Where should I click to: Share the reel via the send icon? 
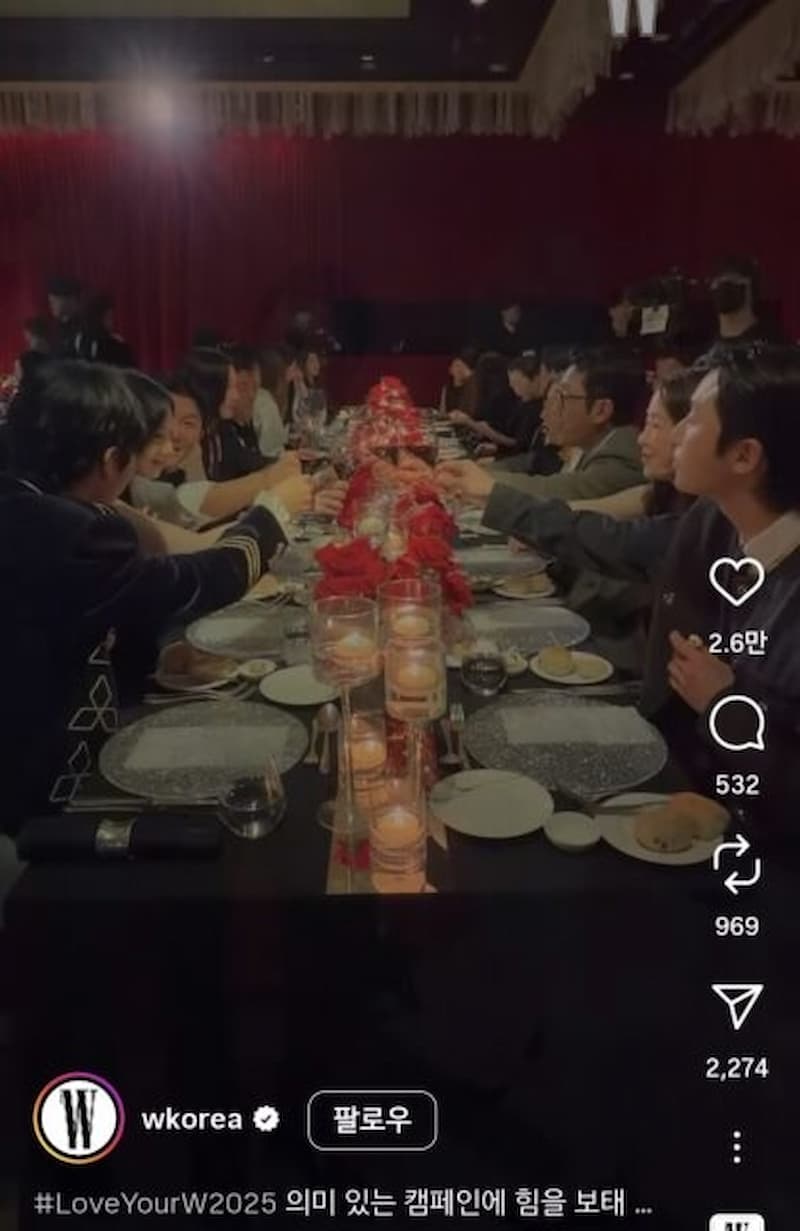click(x=737, y=1006)
